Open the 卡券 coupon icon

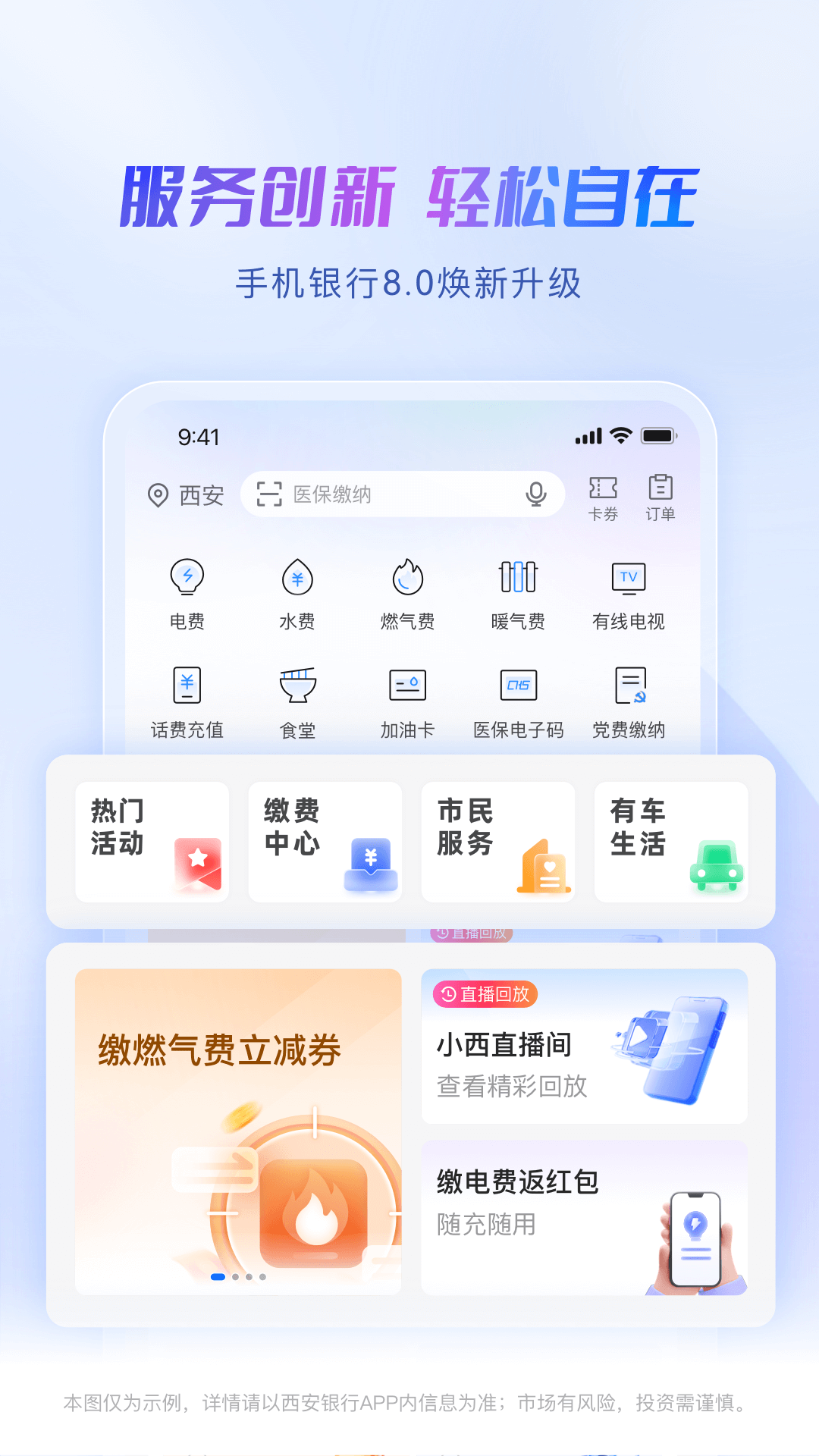click(x=603, y=494)
